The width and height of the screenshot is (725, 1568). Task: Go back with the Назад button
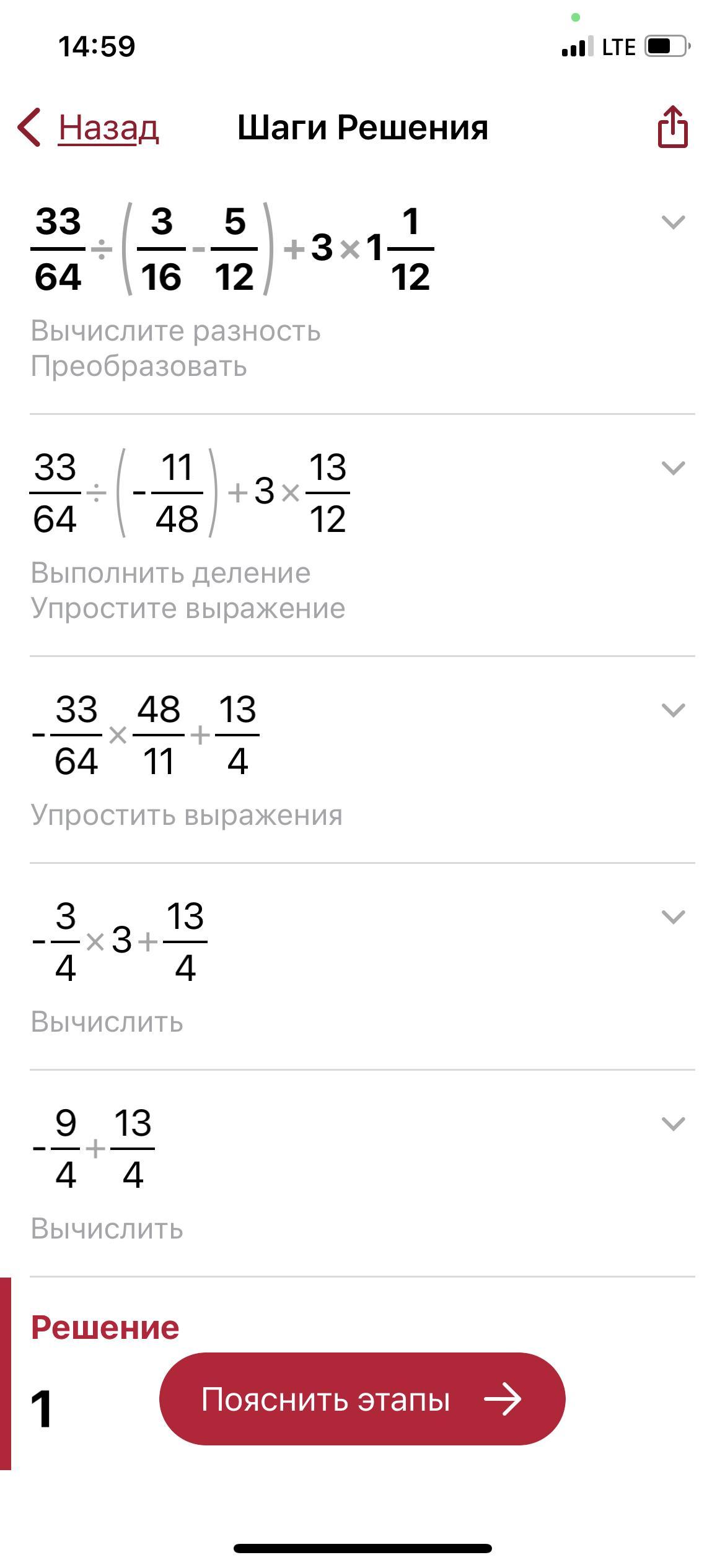[89, 128]
